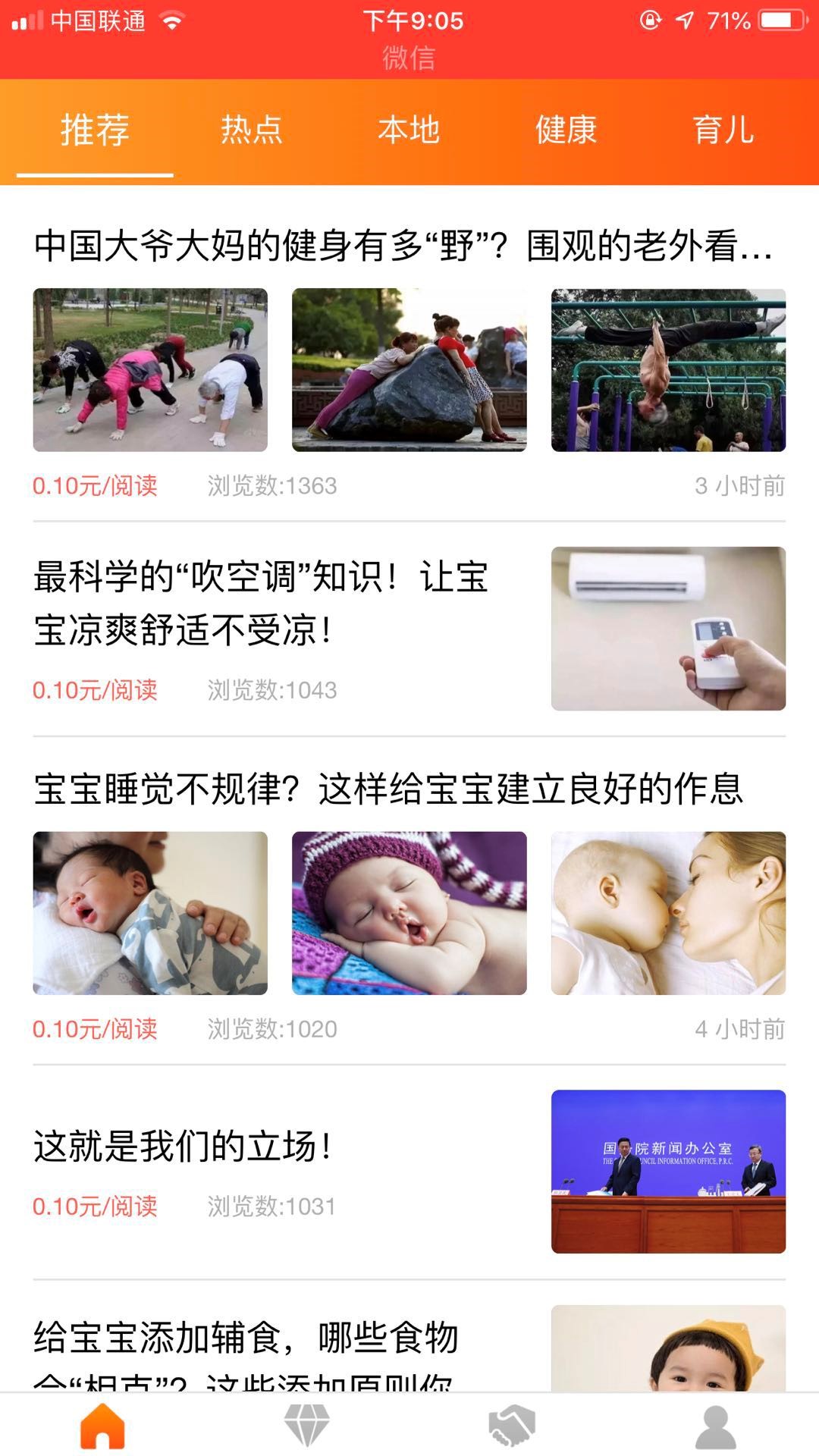Open the diamond icon tab
This screenshot has height=1456, width=819.
[x=307, y=1426]
